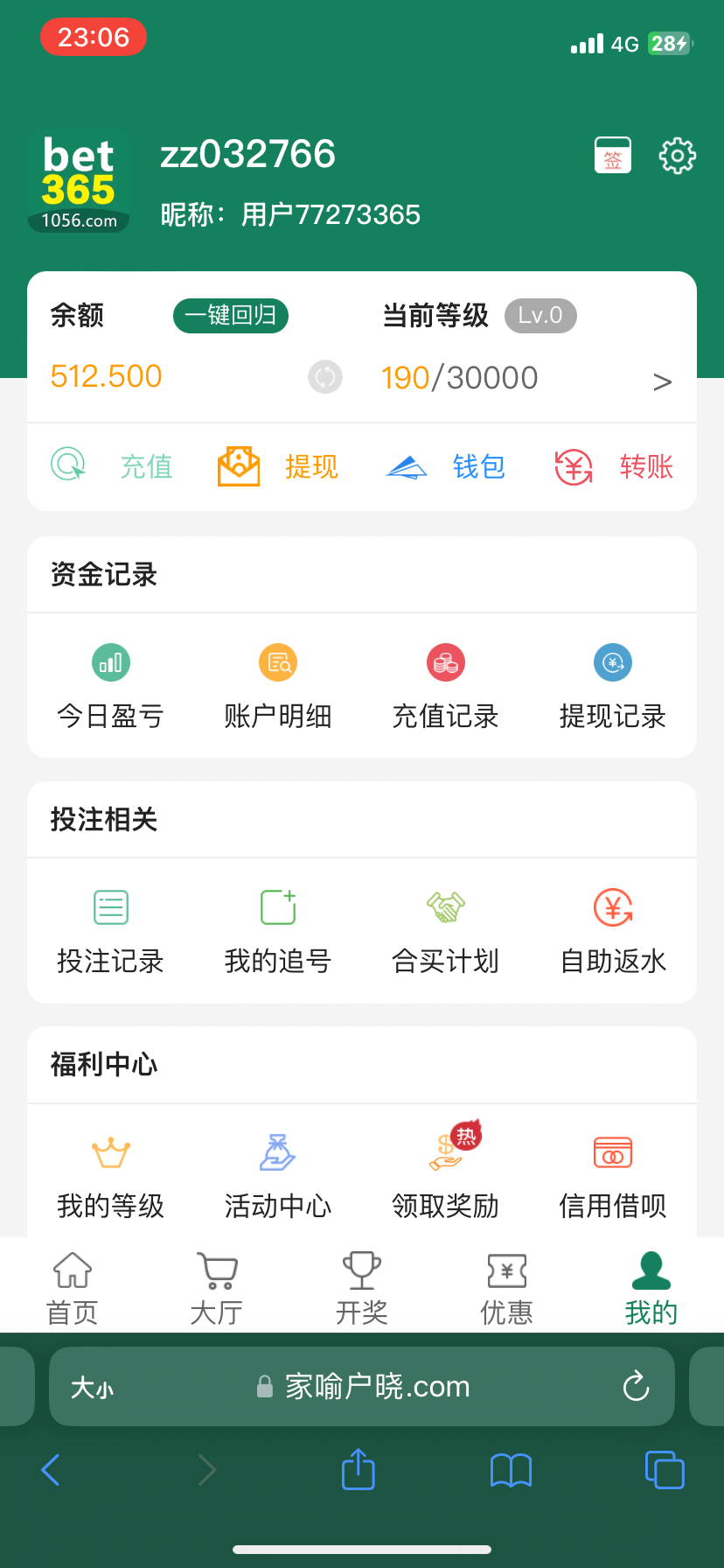Tap the 一键回归 button
This screenshot has height=1568, width=724.
[x=231, y=316]
